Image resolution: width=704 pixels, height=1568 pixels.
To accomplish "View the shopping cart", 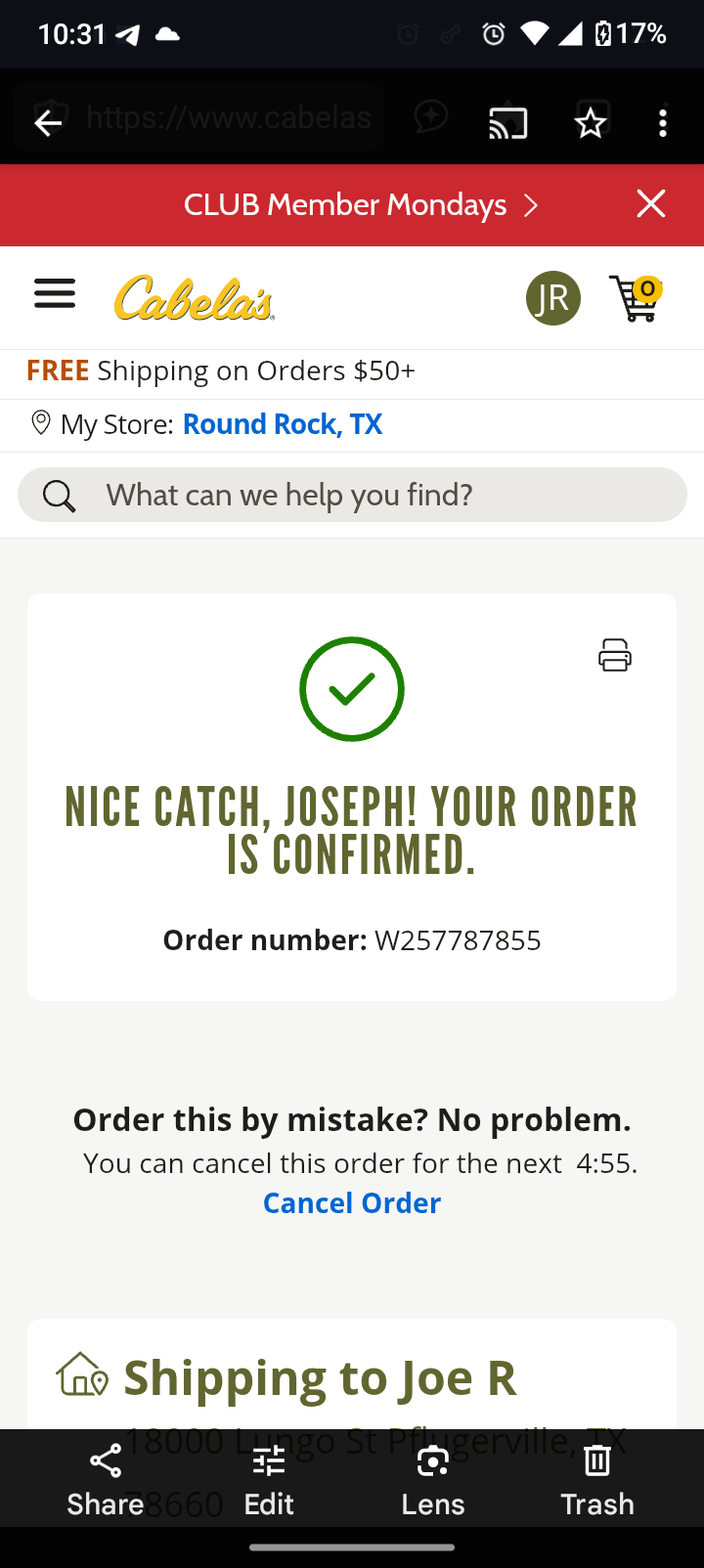I will pyautogui.click(x=636, y=298).
